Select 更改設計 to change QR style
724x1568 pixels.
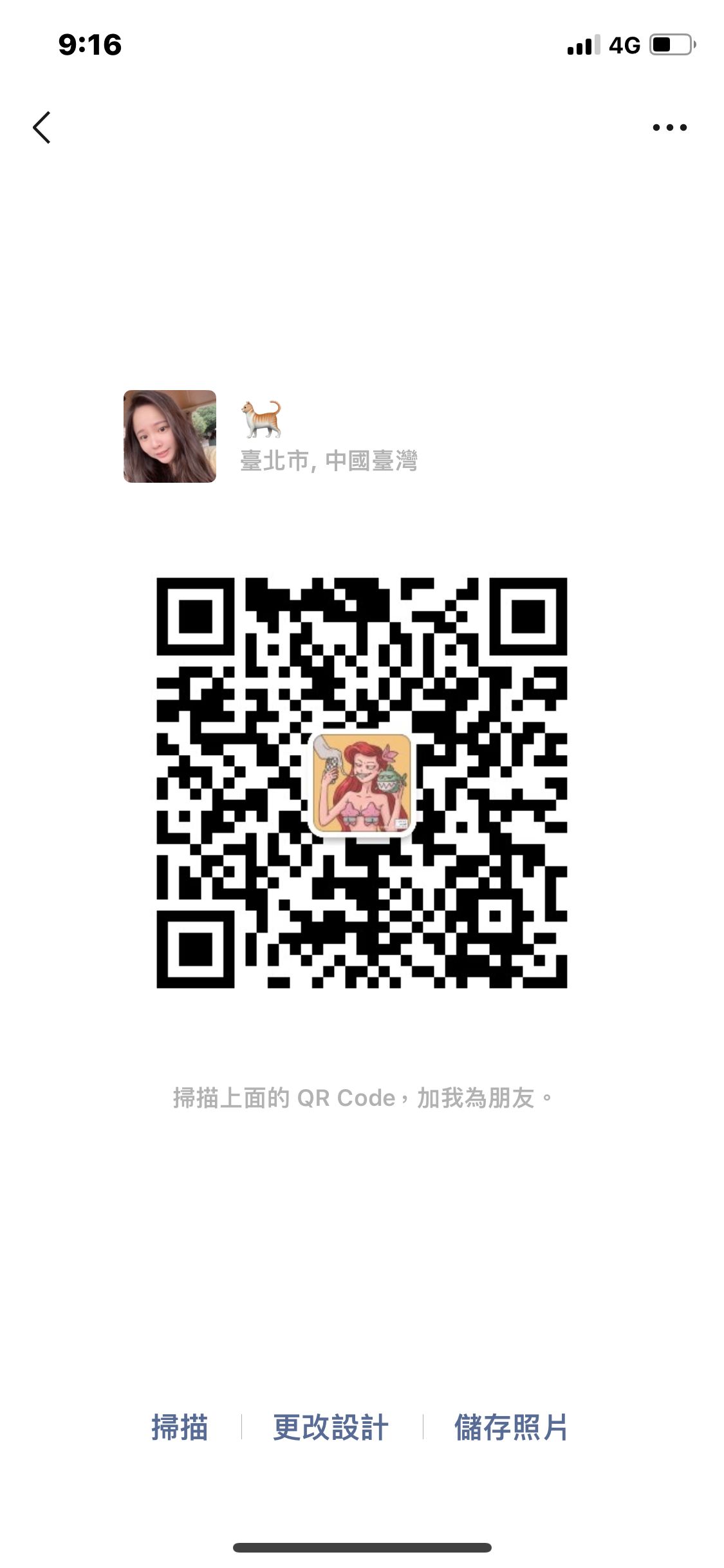pyautogui.click(x=331, y=1427)
